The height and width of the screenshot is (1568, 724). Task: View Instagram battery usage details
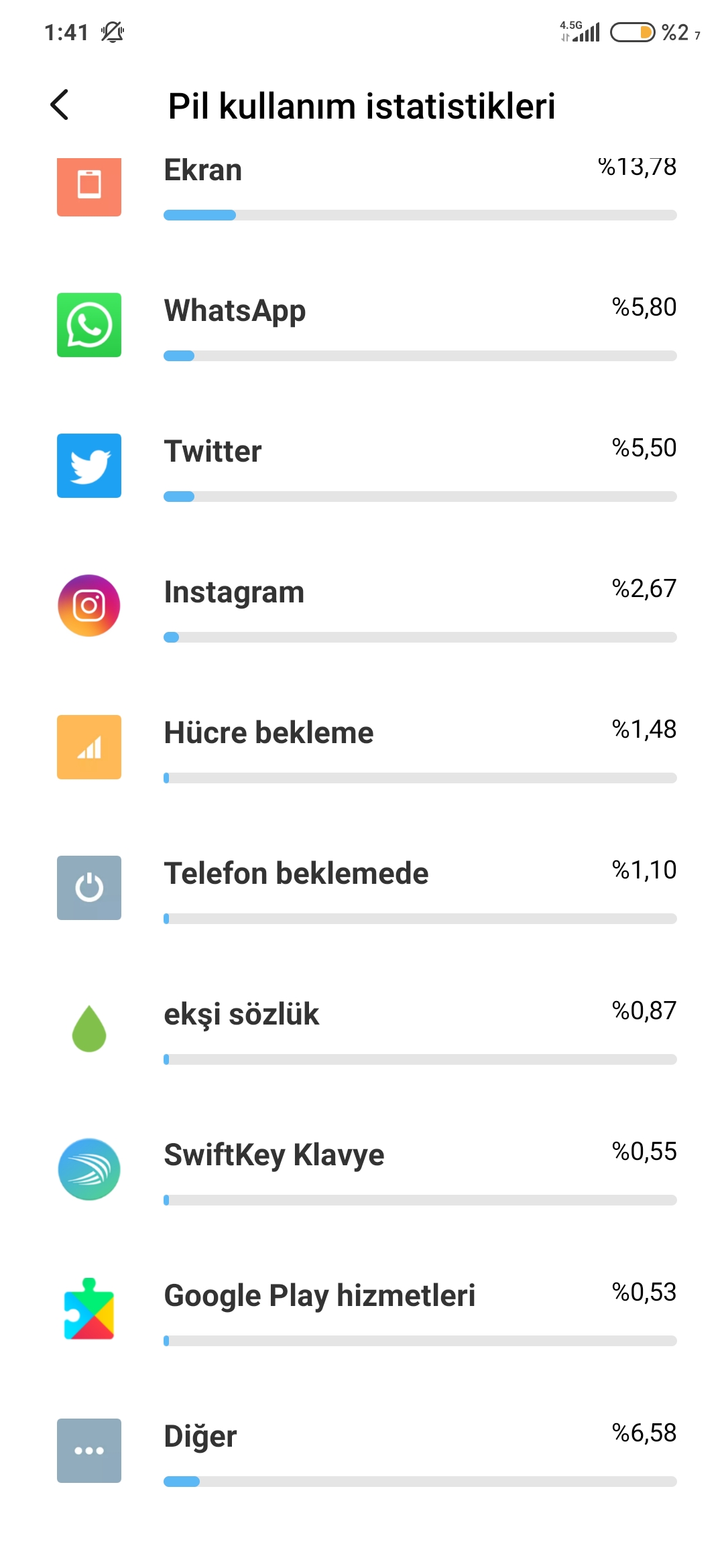click(362, 606)
